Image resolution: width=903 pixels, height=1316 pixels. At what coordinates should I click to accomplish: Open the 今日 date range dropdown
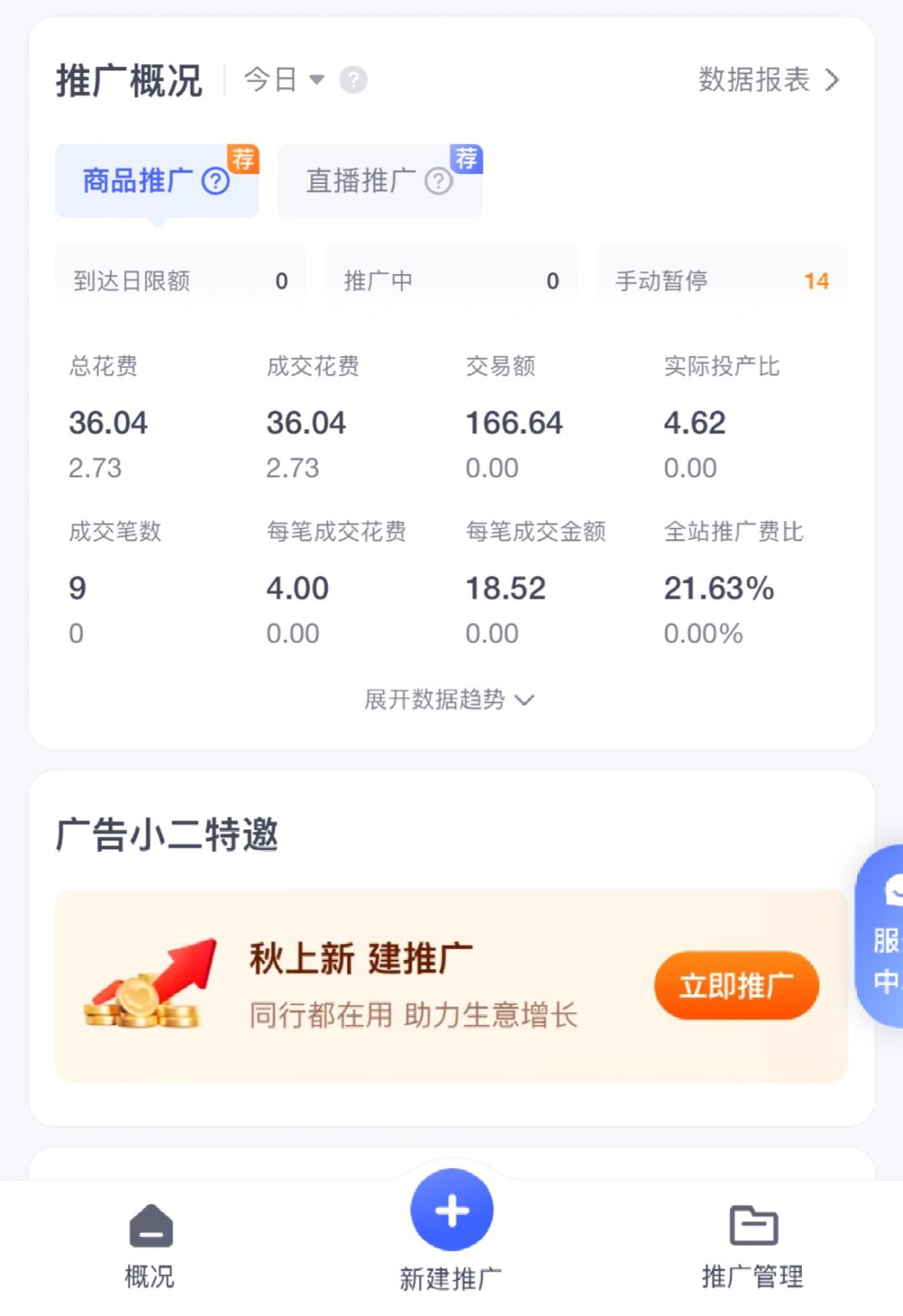pos(283,80)
